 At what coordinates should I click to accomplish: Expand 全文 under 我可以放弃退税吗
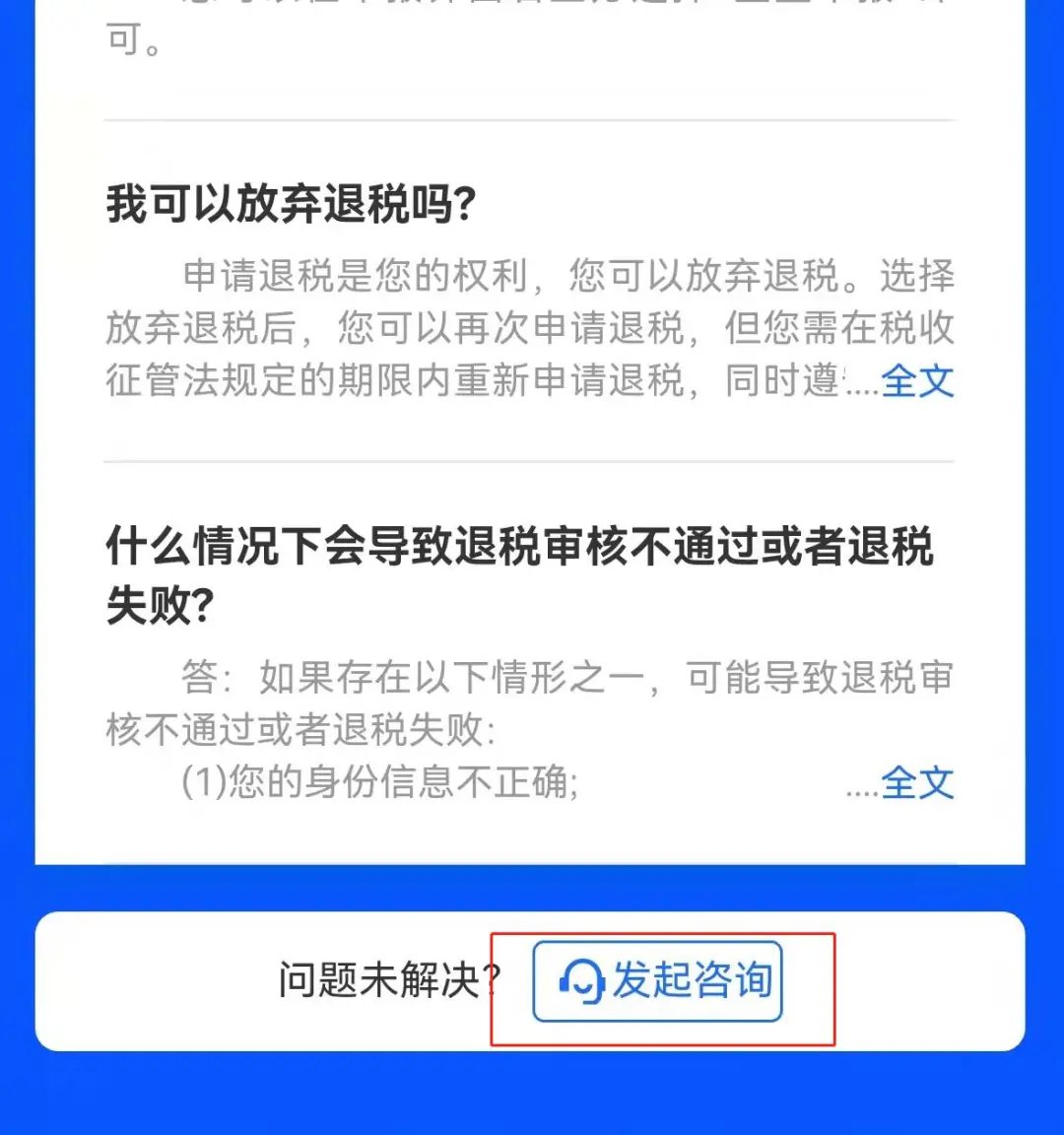pos(917,381)
